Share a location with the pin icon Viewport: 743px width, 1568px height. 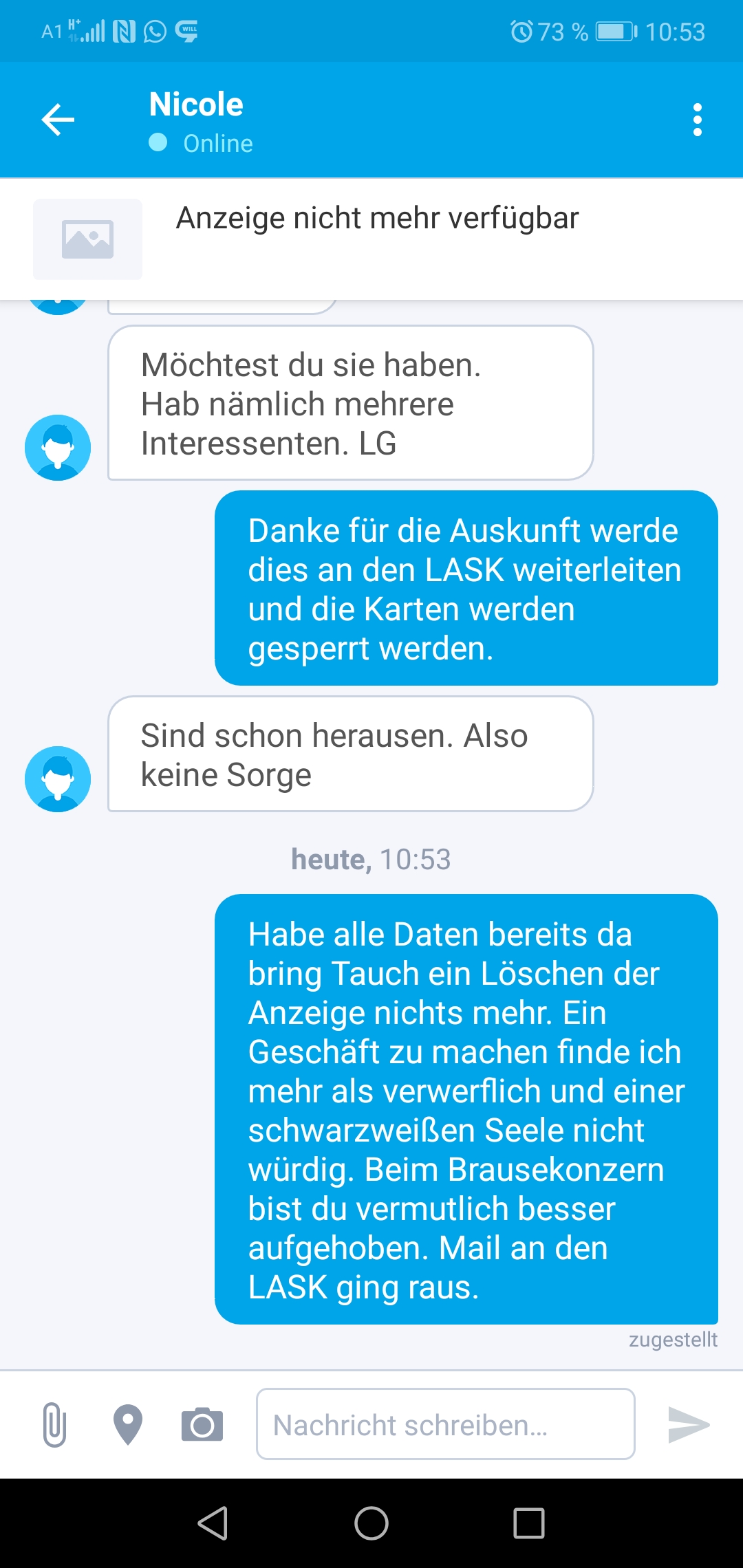[x=128, y=1425]
